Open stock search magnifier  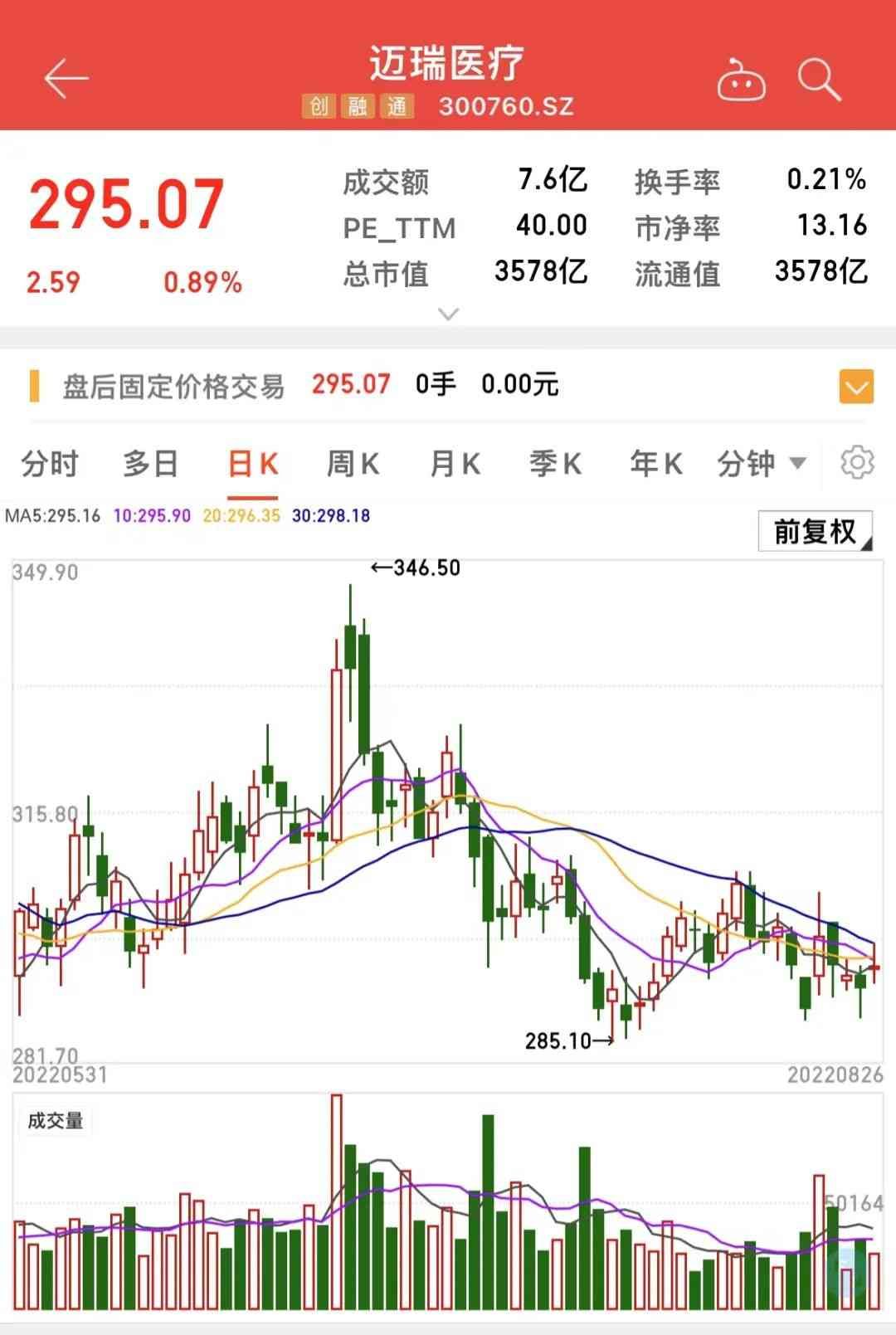click(x=819, y=80)
